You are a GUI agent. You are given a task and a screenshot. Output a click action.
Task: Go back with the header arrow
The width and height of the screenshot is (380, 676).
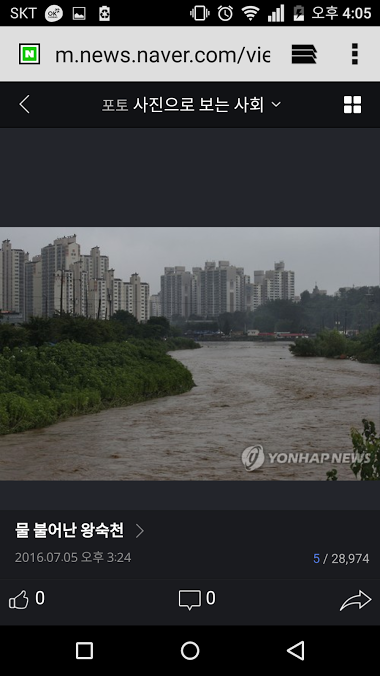[x=25, y=105]
